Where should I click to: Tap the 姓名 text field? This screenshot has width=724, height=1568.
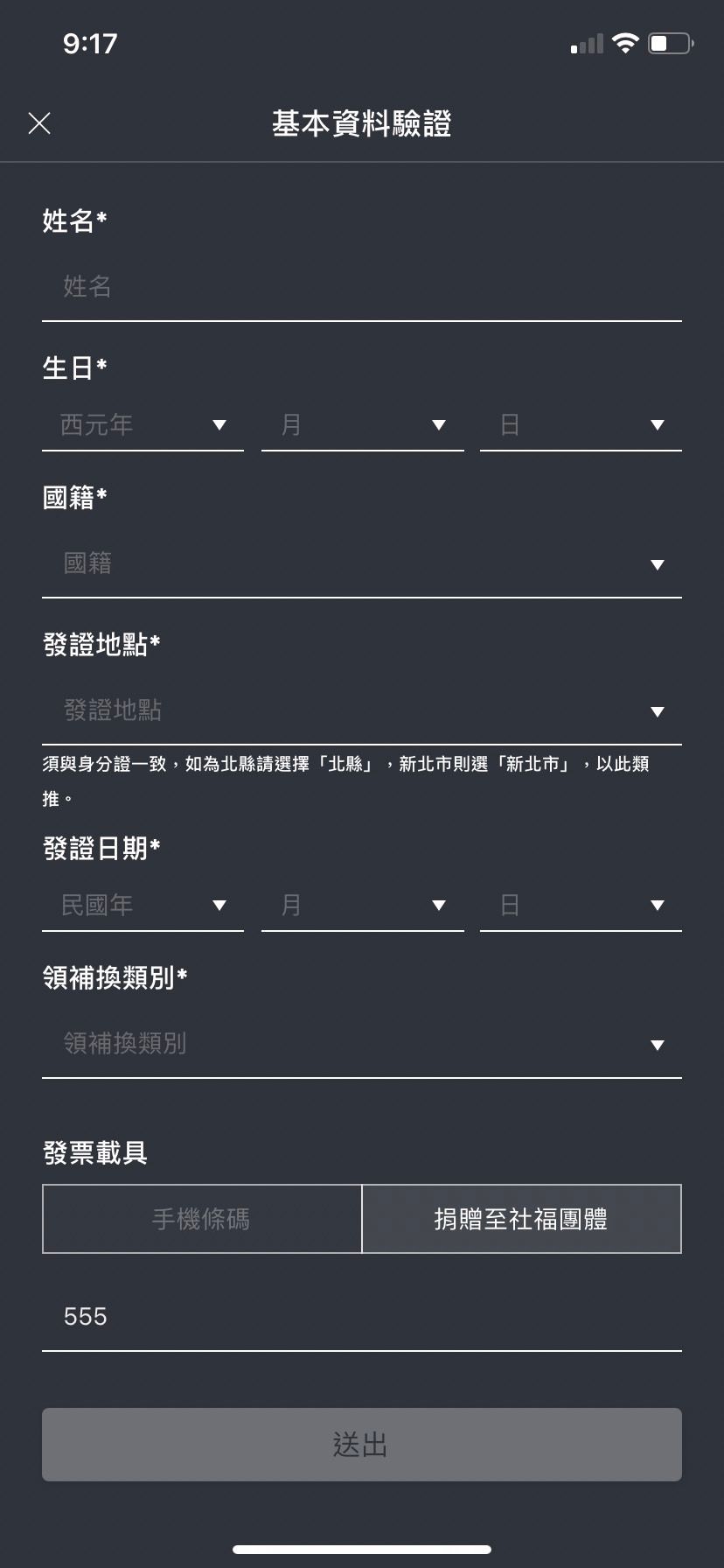361,287
